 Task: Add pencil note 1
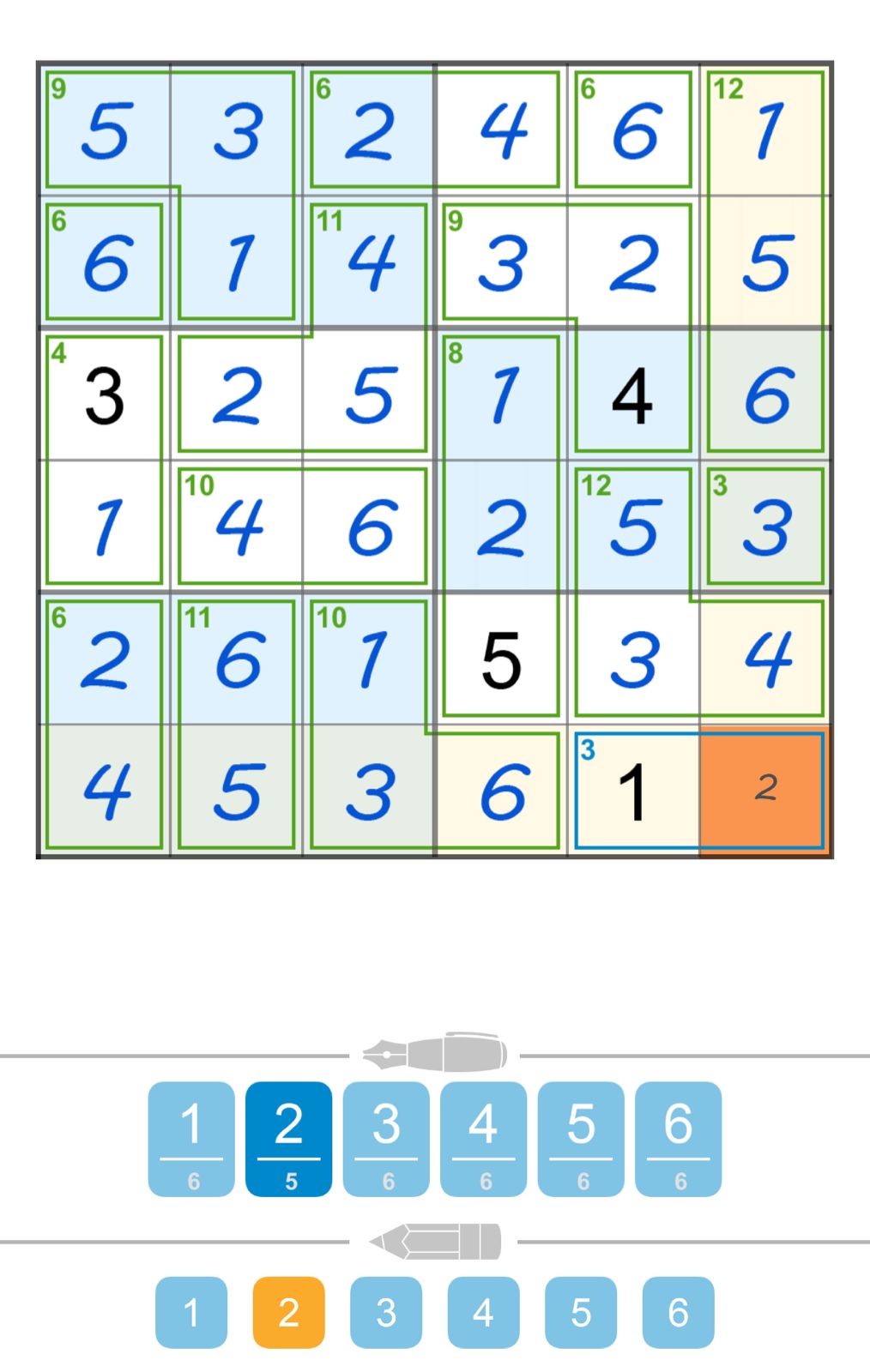[x=191, y=1312]
